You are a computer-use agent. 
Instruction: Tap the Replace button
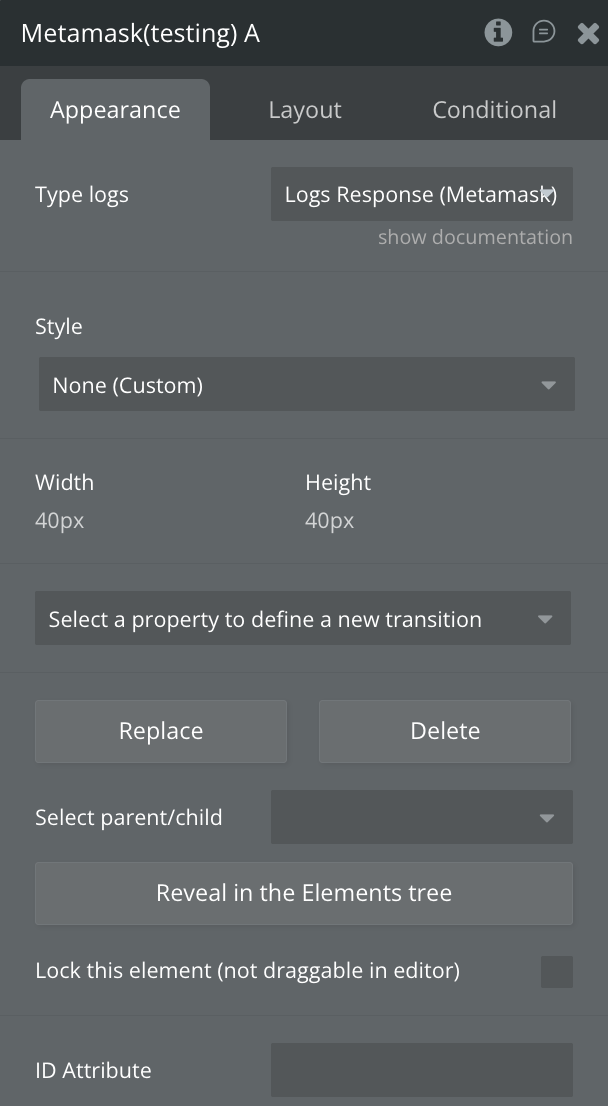click(161, 731)
